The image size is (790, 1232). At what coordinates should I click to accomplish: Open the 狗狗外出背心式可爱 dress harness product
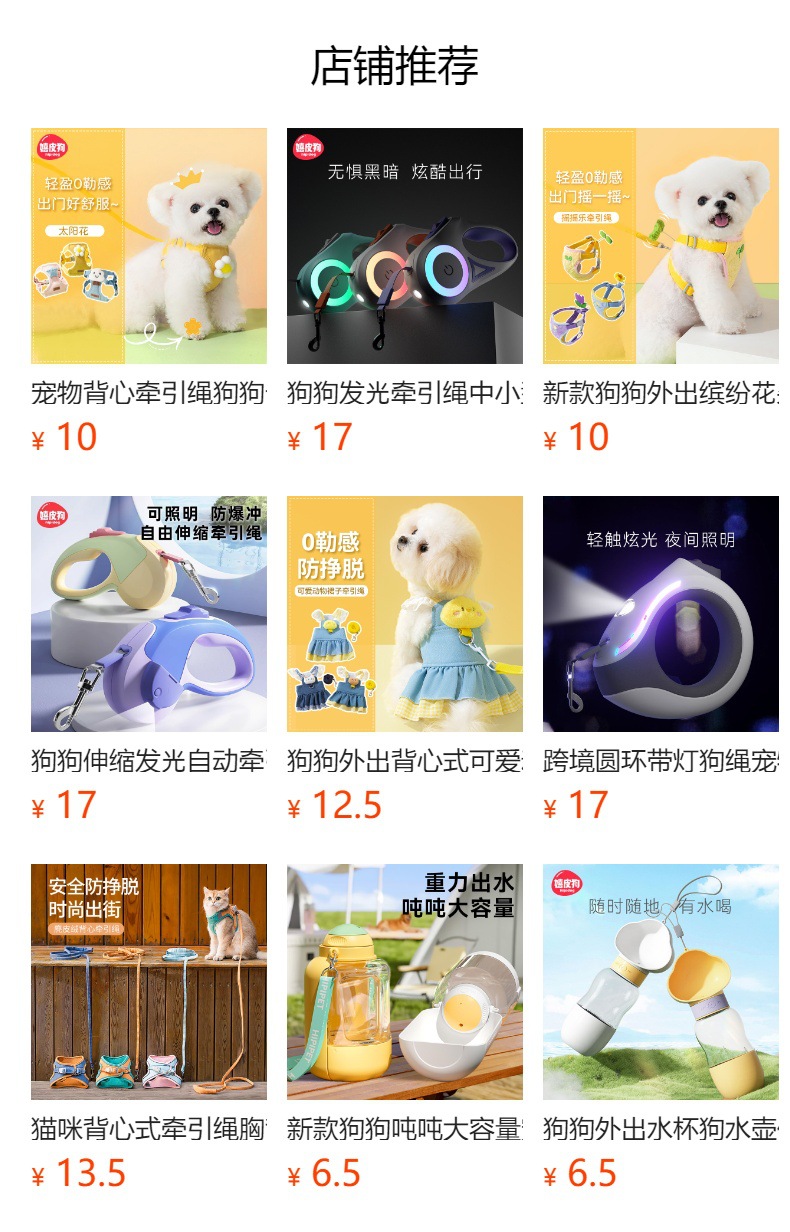(405, 614)
